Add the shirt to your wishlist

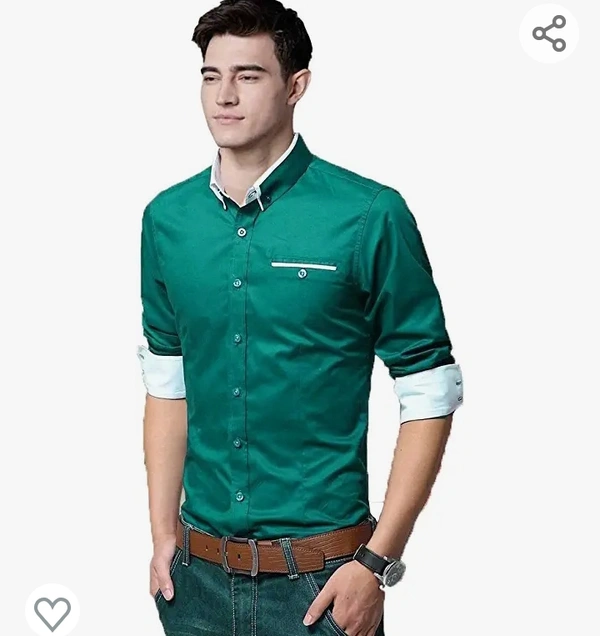point(52,611)
